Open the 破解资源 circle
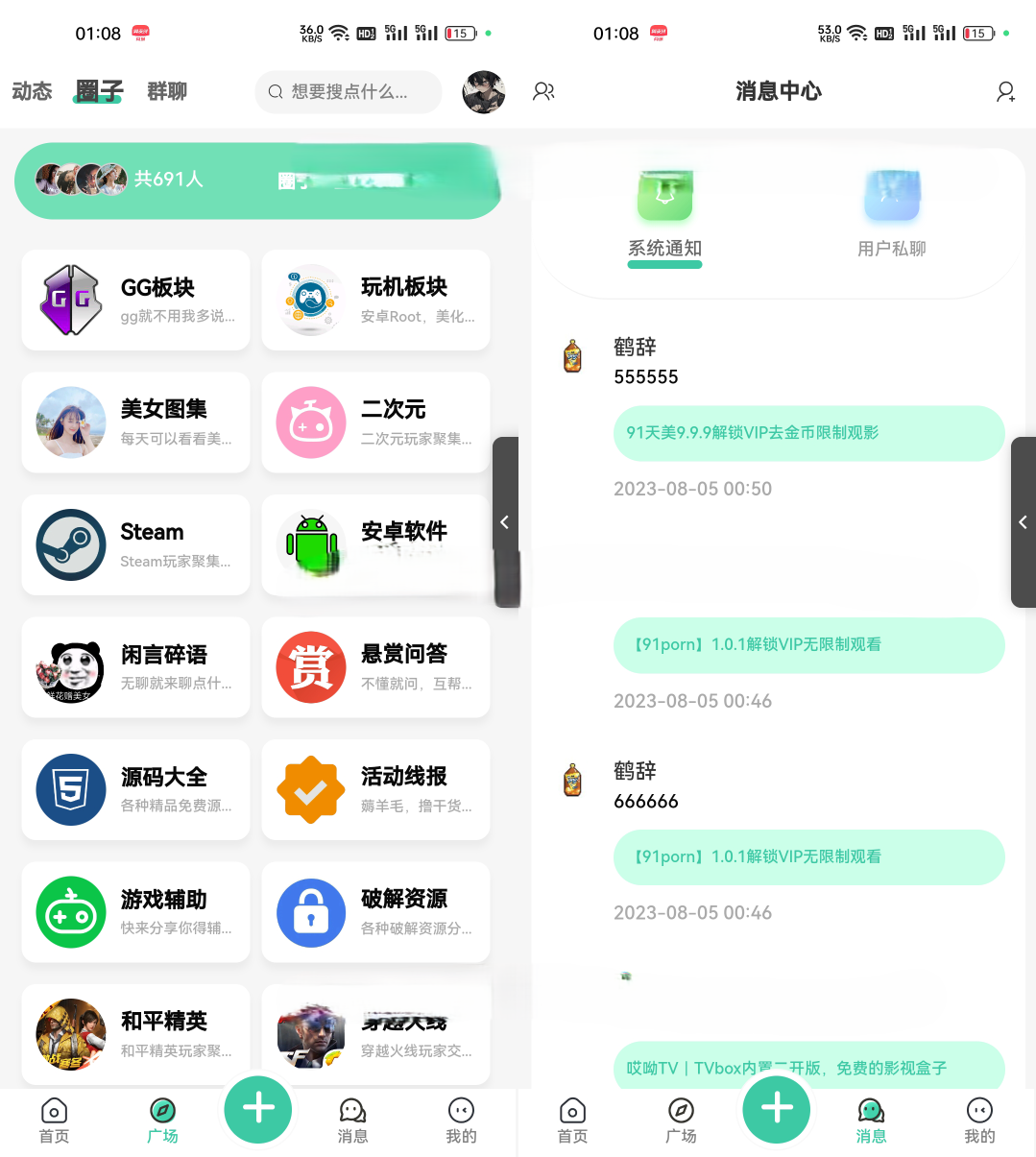1036x1157 pixels. tap(375, 912)
